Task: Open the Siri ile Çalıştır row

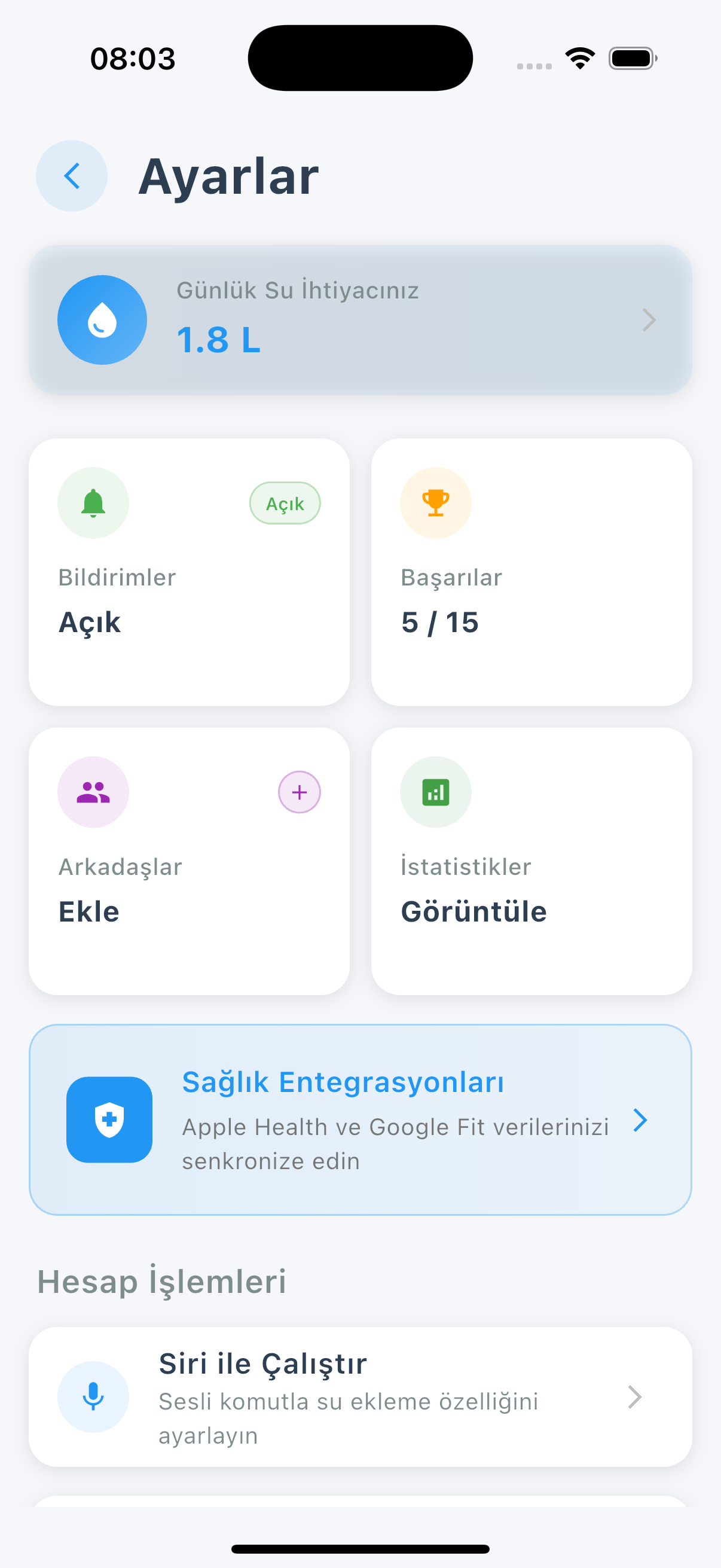Action: (x=360, y=1397)
